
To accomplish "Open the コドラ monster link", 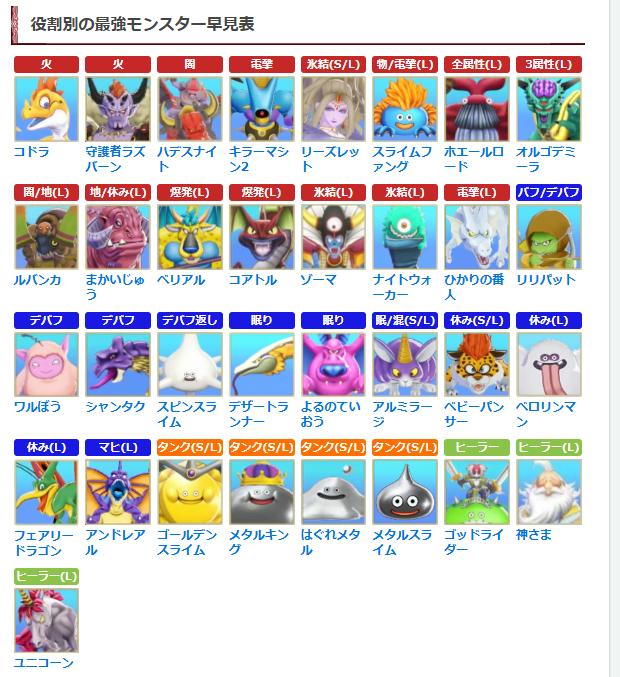I will (x=32, y=152).
